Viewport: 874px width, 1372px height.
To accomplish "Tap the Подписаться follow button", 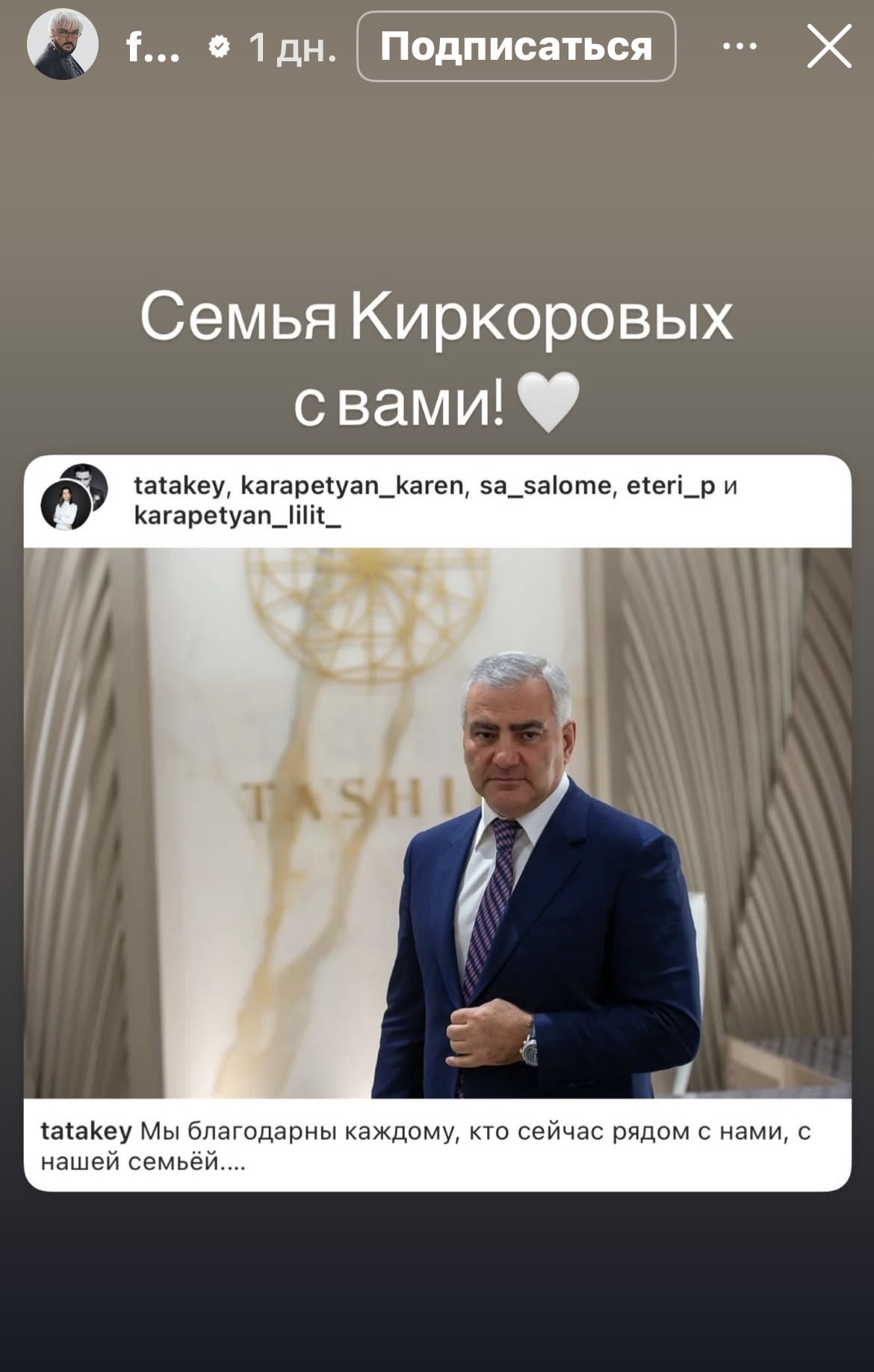I will pyautogui.click(x=516, y=46).
